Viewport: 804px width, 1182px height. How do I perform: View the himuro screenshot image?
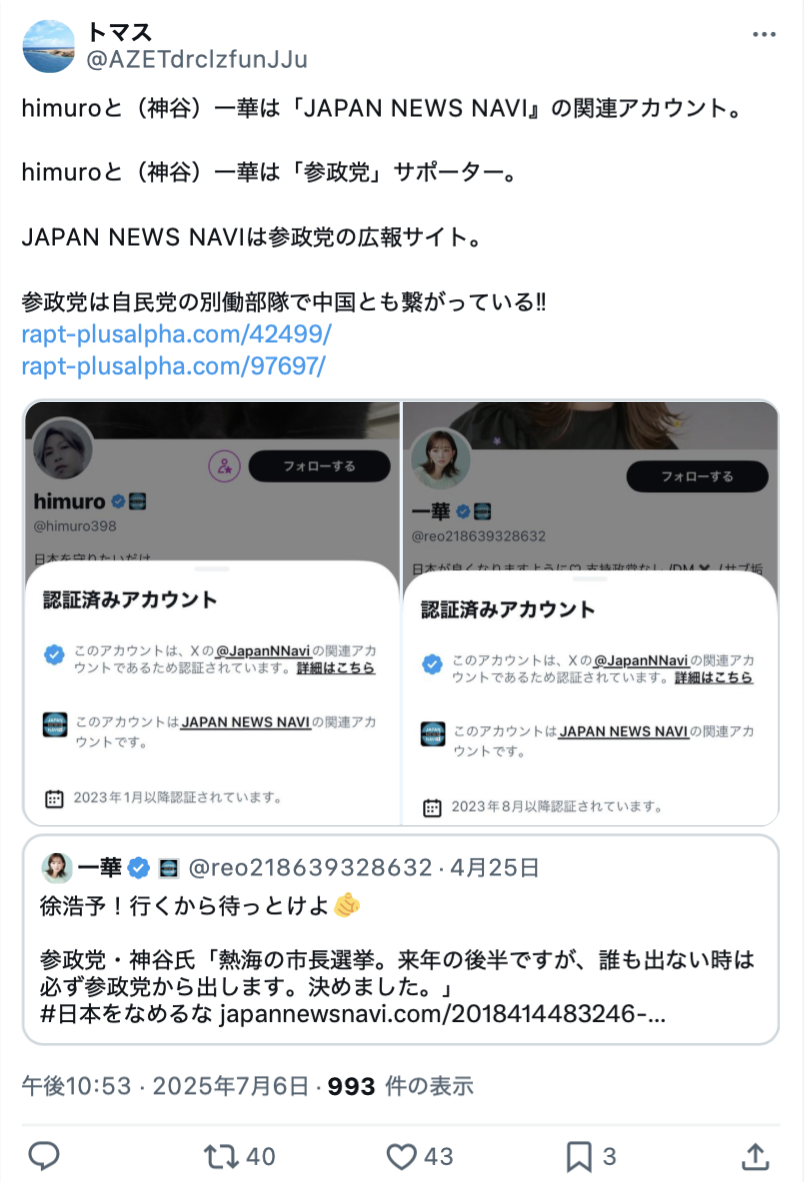212,612
